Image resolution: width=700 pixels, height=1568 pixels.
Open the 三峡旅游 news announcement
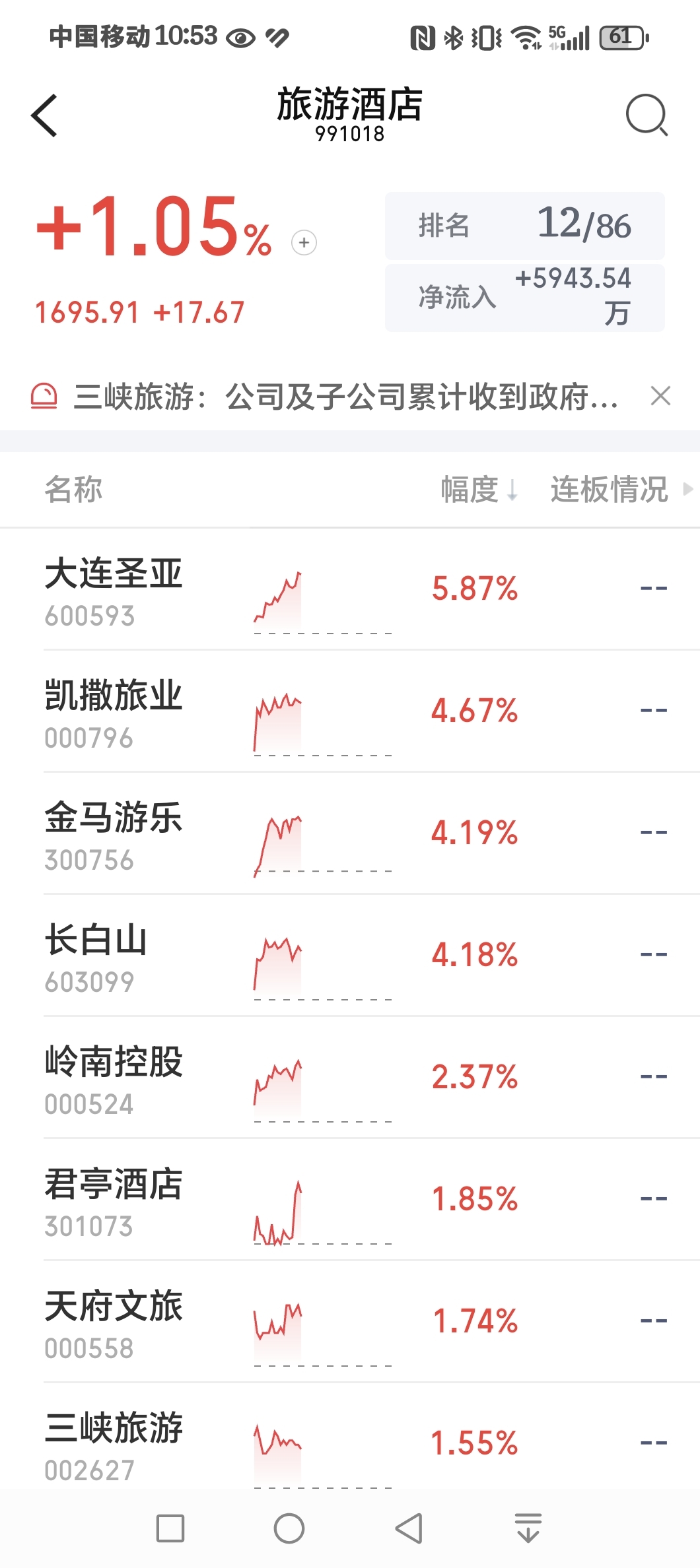[x=345, y=397]
